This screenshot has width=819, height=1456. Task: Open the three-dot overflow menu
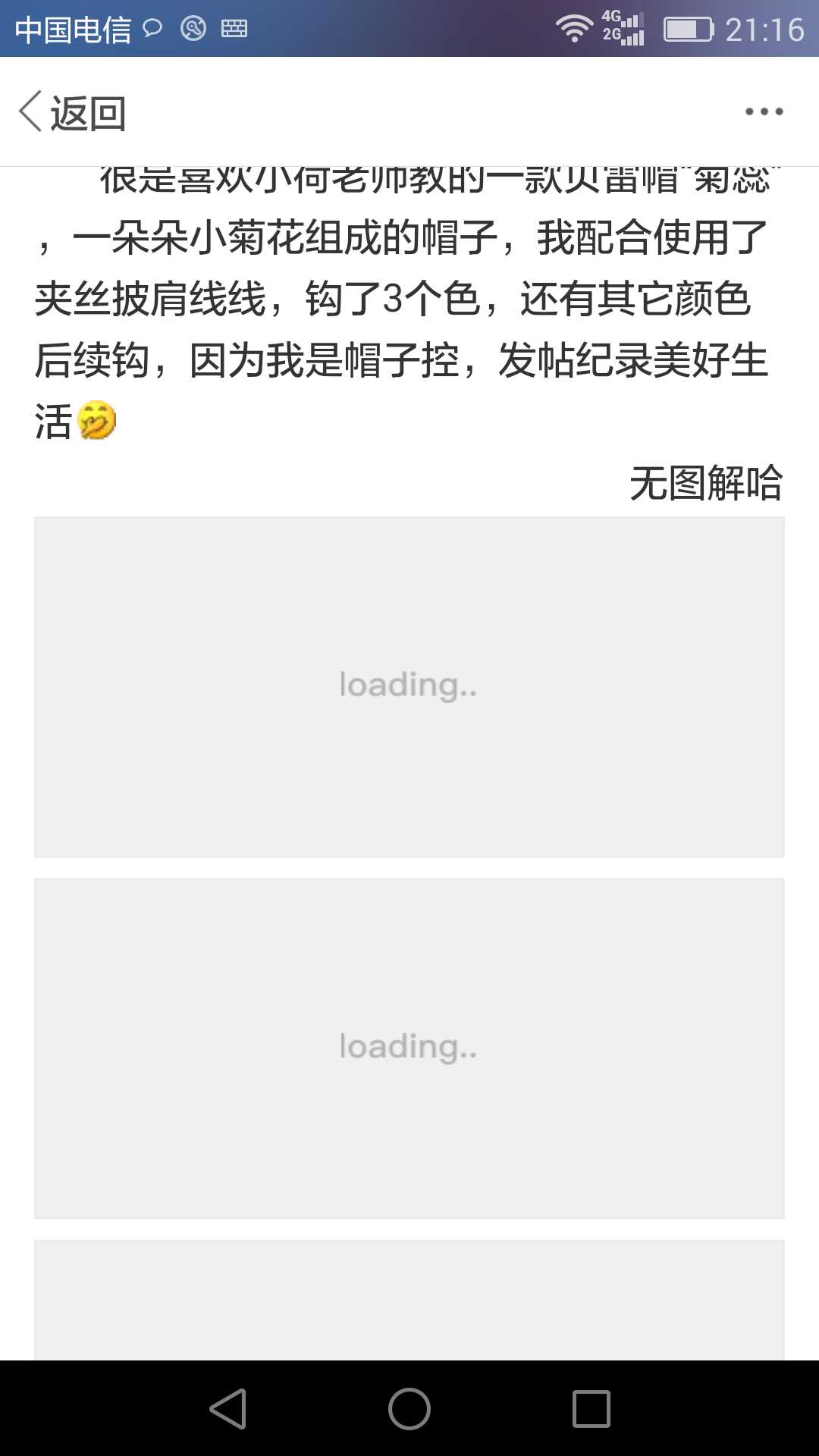(764, 111)
